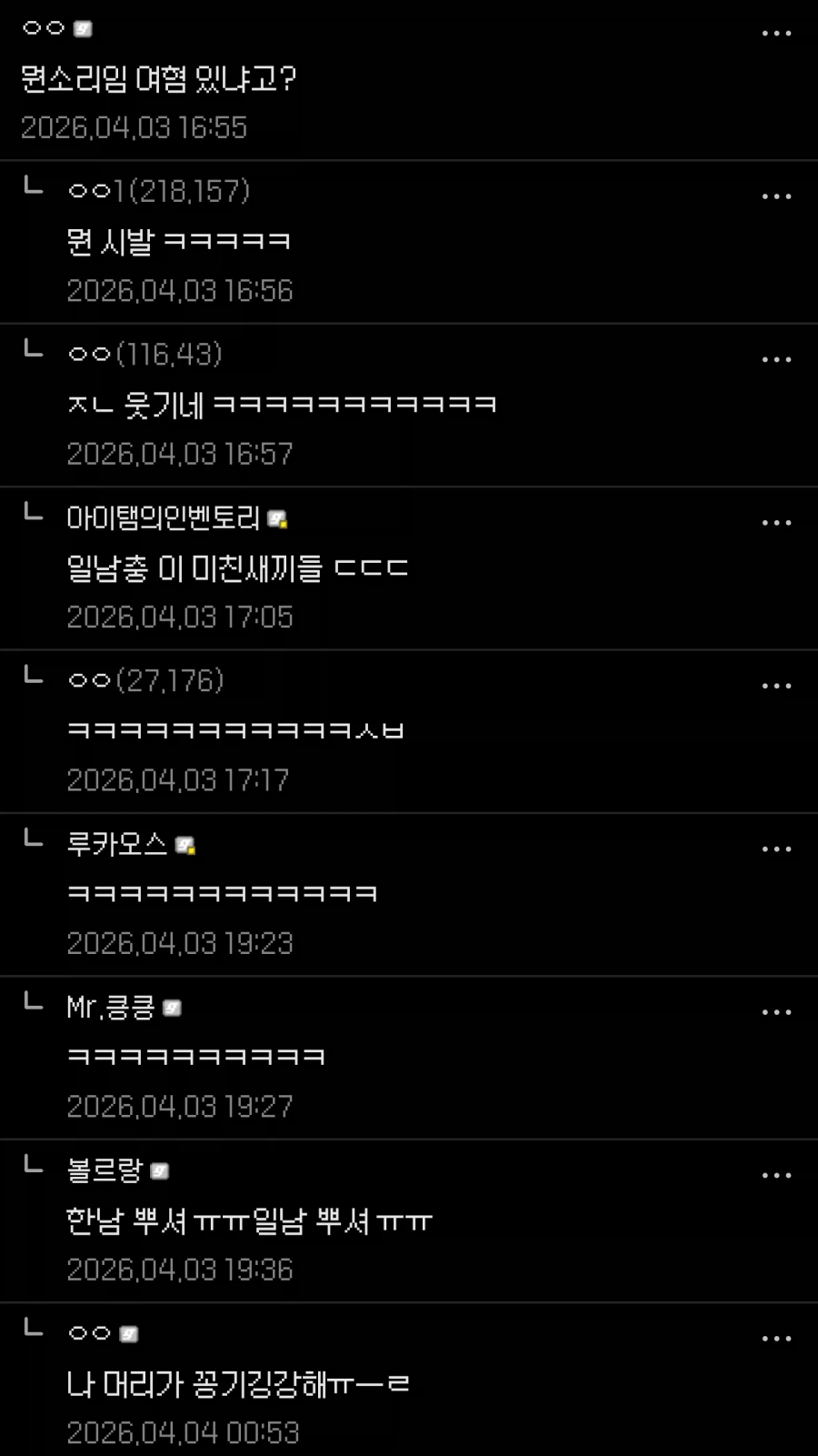Viewport: 818px width, 1456px height.
Task: Click the badge icon beside 볼르랑
Action: click(159, 1171)
